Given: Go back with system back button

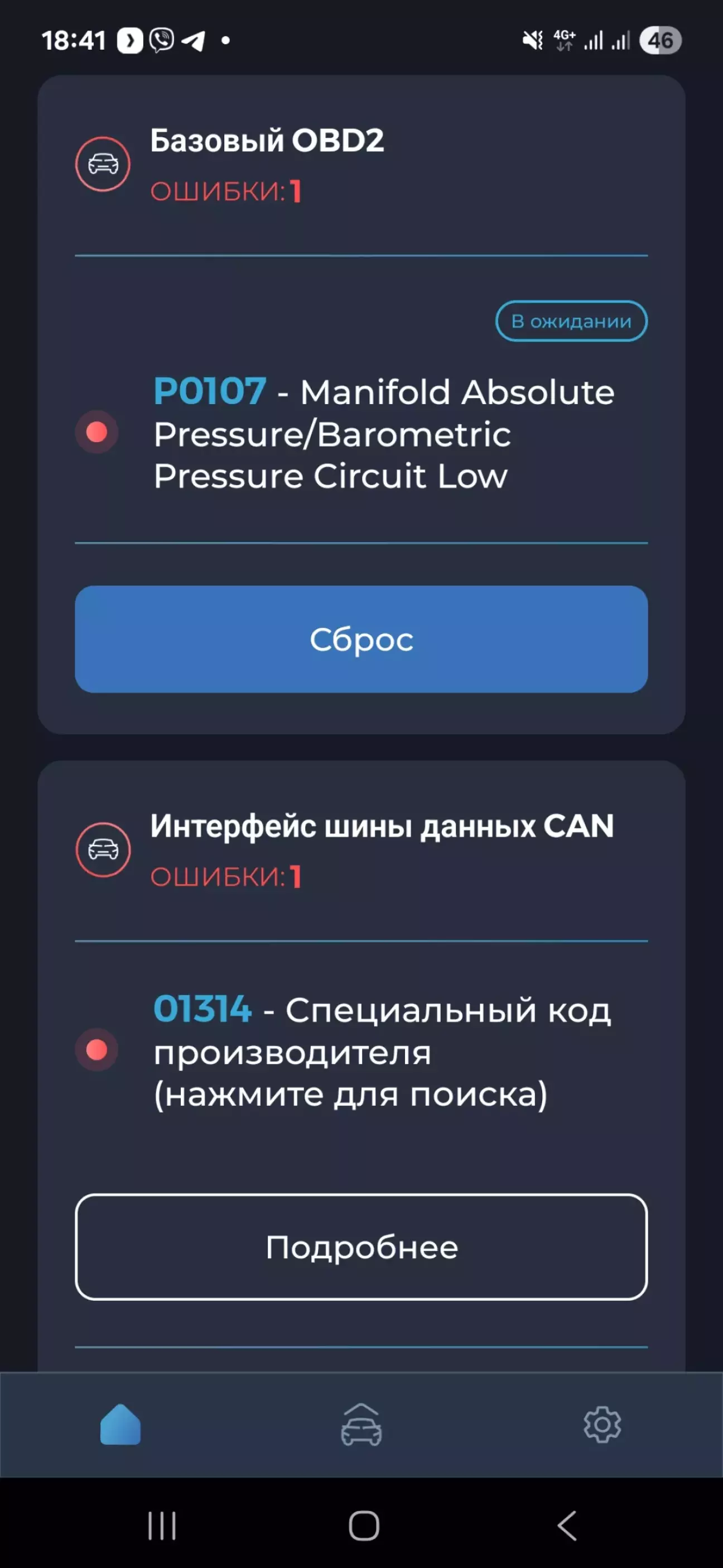Looking at the screenshot, I should point(567,1526).
